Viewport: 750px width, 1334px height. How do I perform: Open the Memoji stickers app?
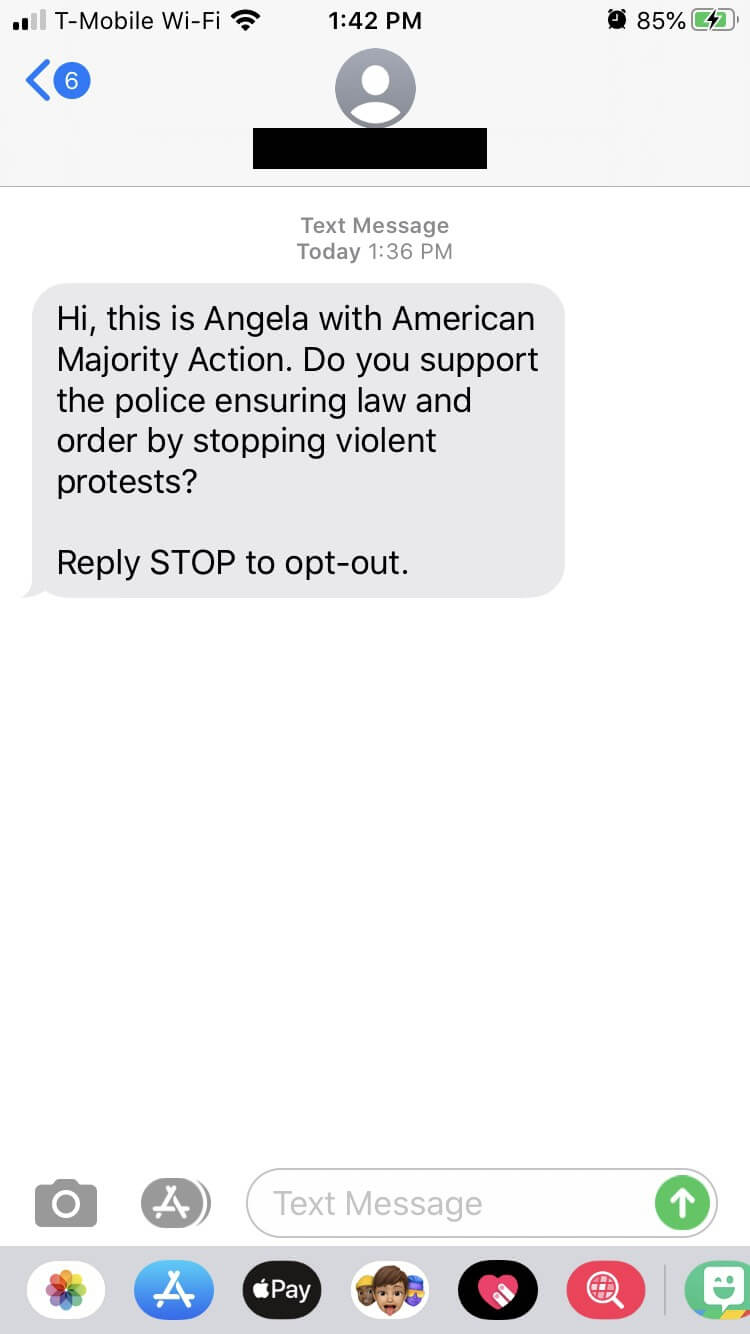click(390, 1290)
